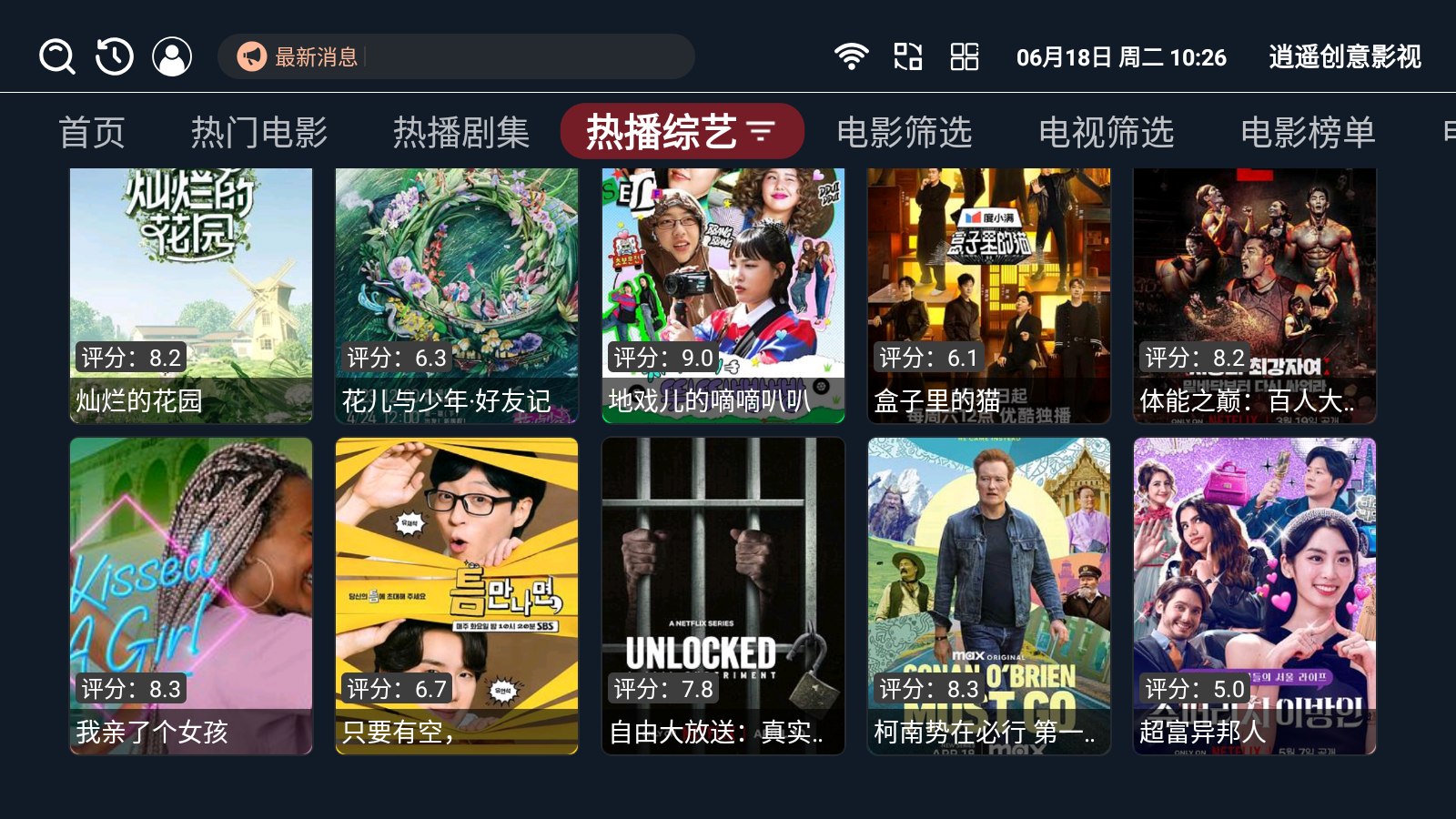Open the 超富异邦人 card
Image resolution: width=1456 pixels, height=819 pixels.
[x=1254, y=595]
